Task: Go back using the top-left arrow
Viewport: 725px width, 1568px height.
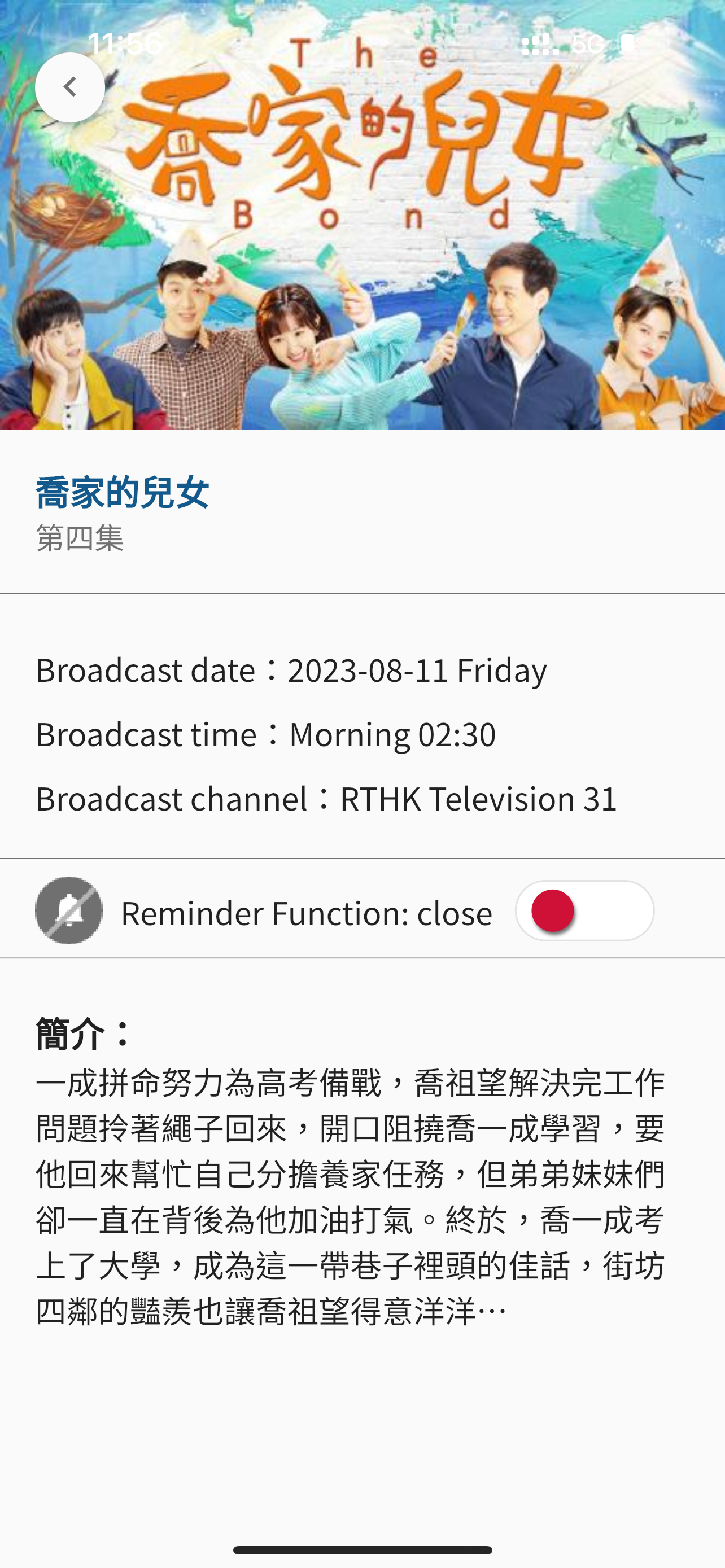Action: point(70,87)
